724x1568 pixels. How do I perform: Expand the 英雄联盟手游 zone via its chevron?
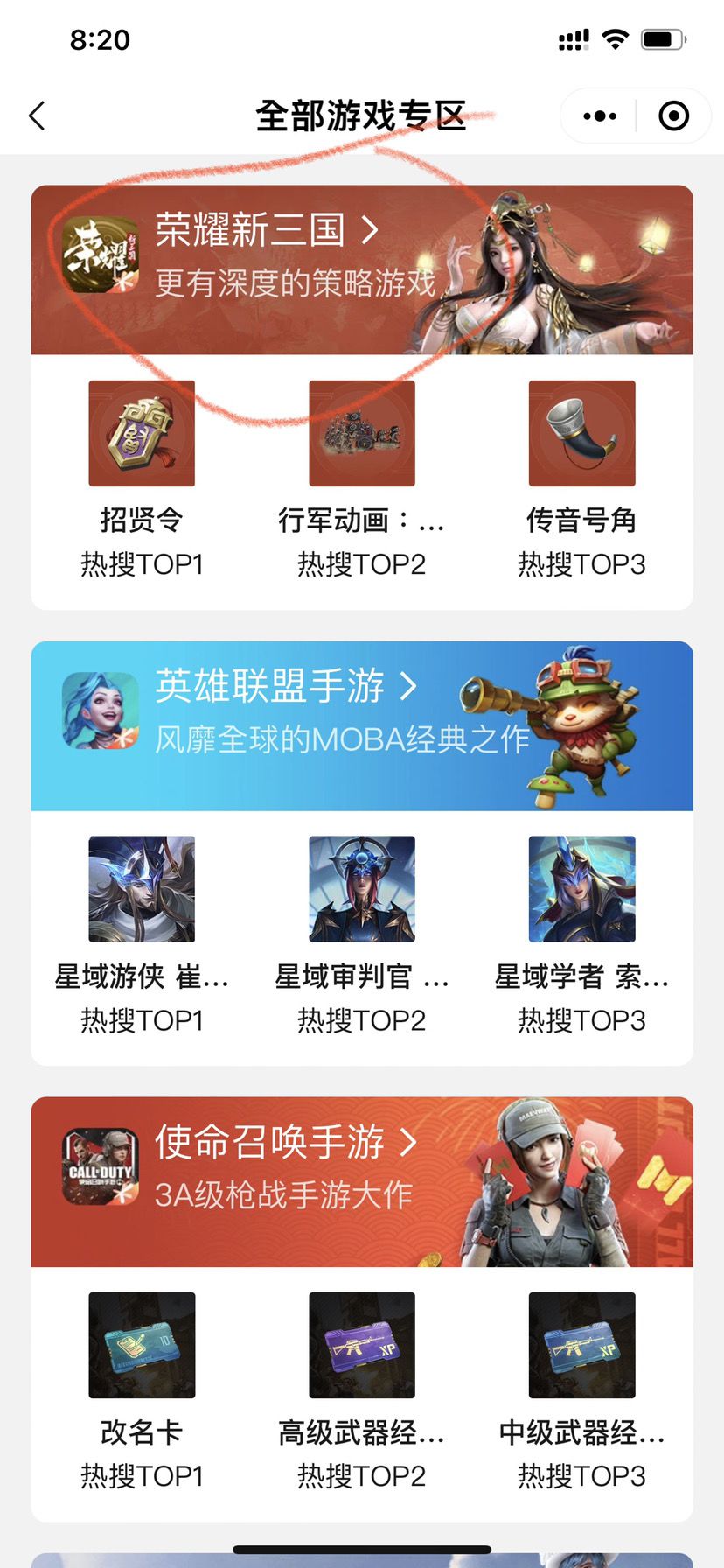pyautogui.click(x=410, y=686)
